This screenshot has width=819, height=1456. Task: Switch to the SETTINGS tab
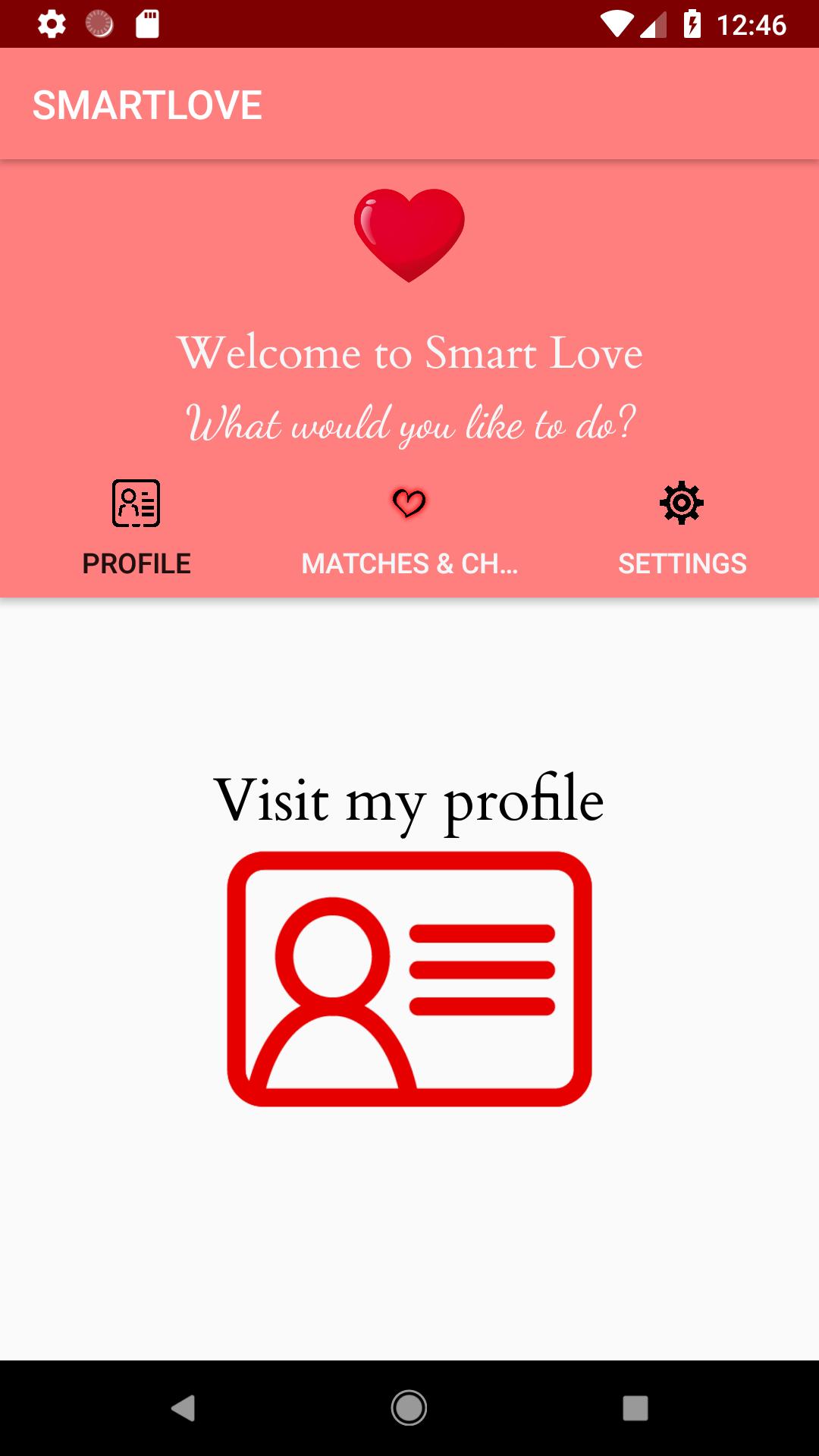pyautogui.click(x=682, y=563)
